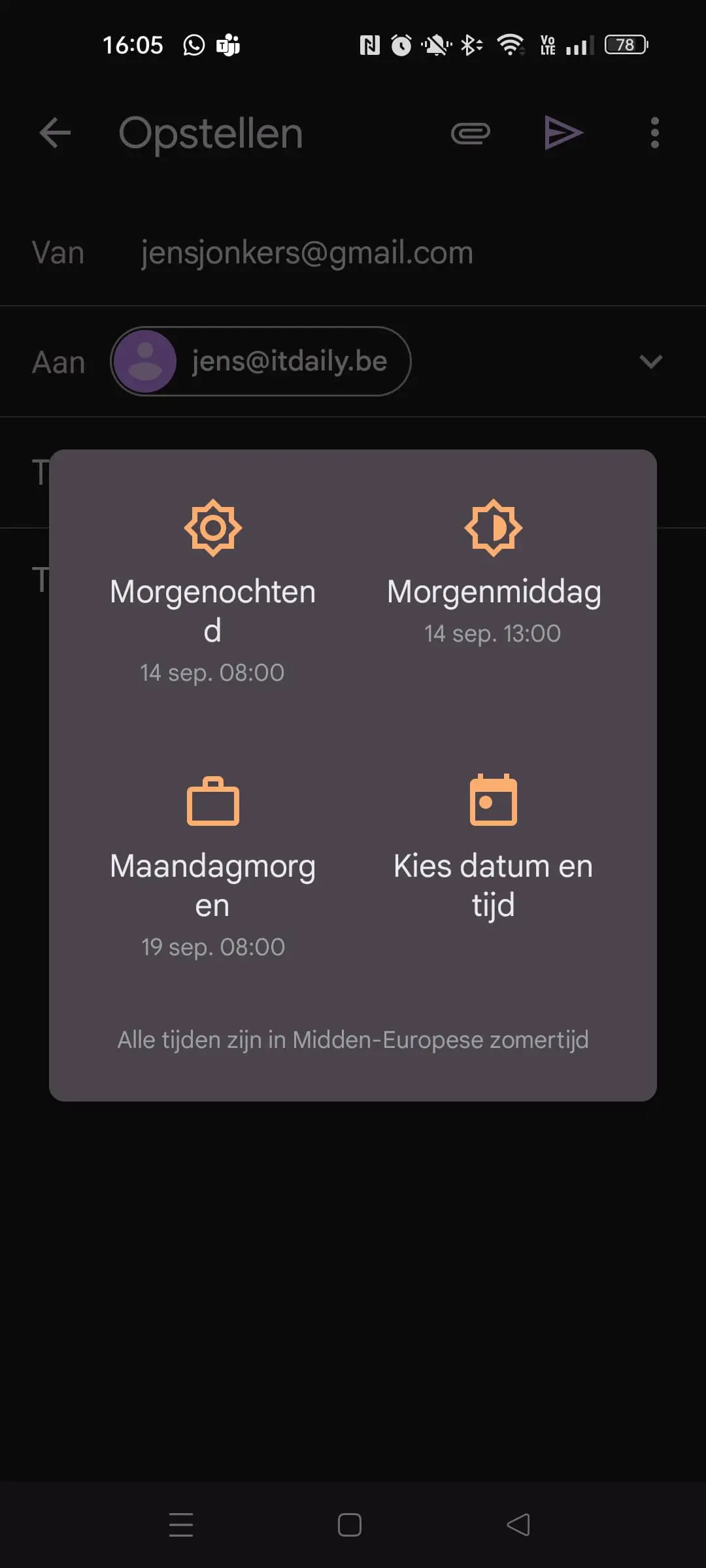The width and height of the screenshot is (706, 1568).
Task: Go back with the Opstellen arrow
Action: point(55,133)
